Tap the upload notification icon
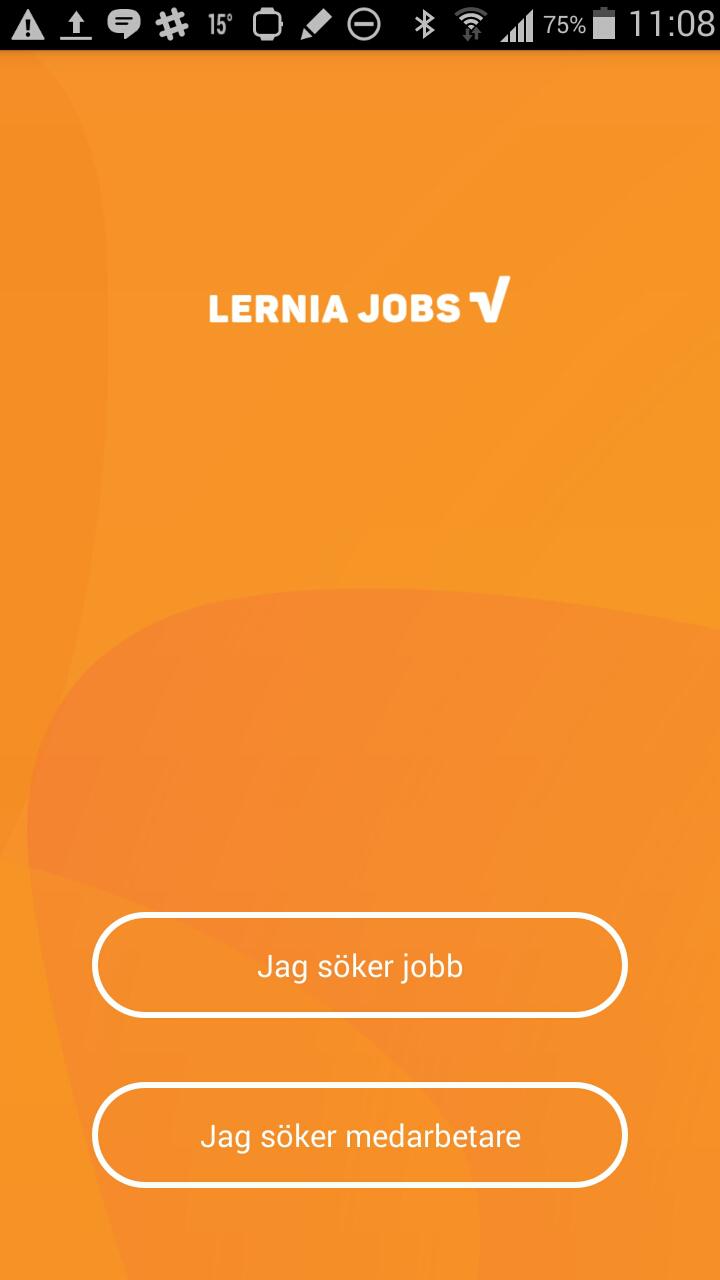The height and width of the screenshot is (1280, 720). (x=75, y=24)
